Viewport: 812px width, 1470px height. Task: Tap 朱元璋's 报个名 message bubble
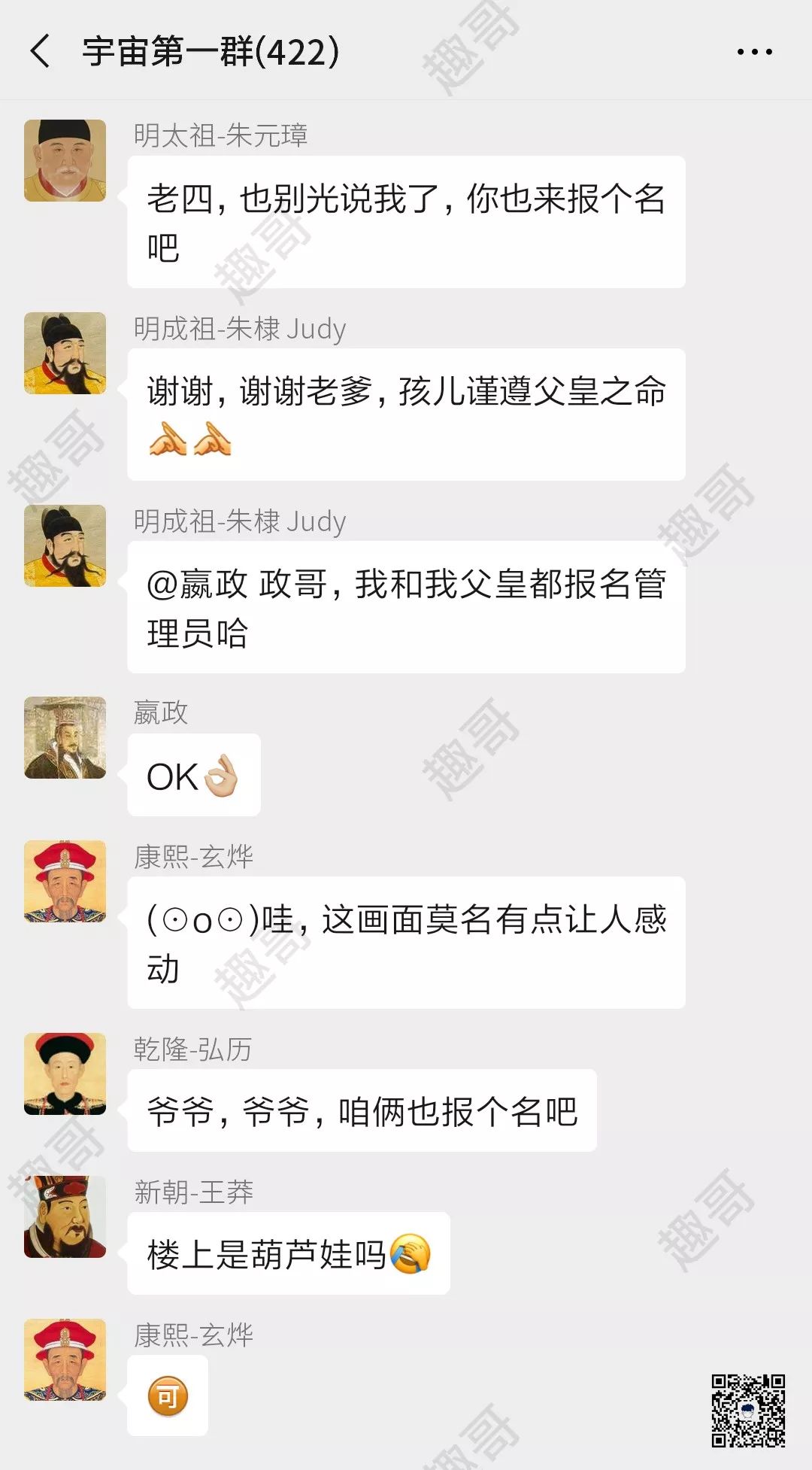(x=406, y=222)
